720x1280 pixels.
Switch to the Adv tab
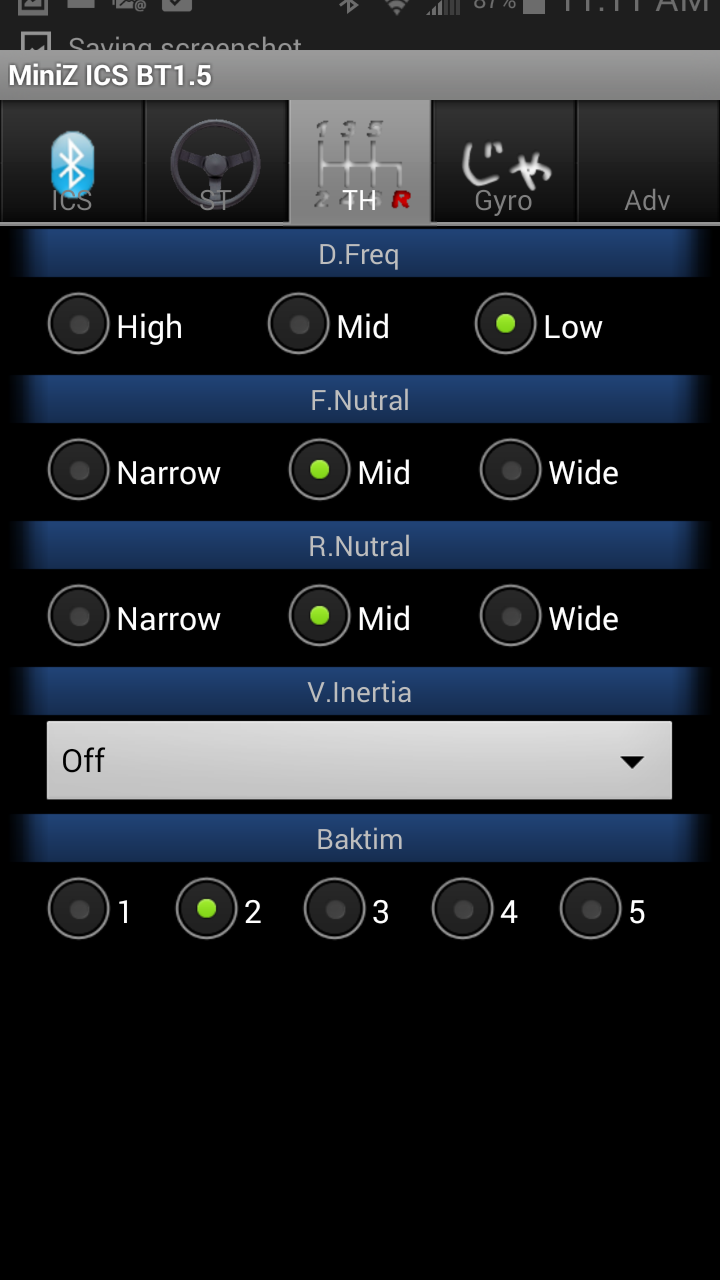[648, 161]
